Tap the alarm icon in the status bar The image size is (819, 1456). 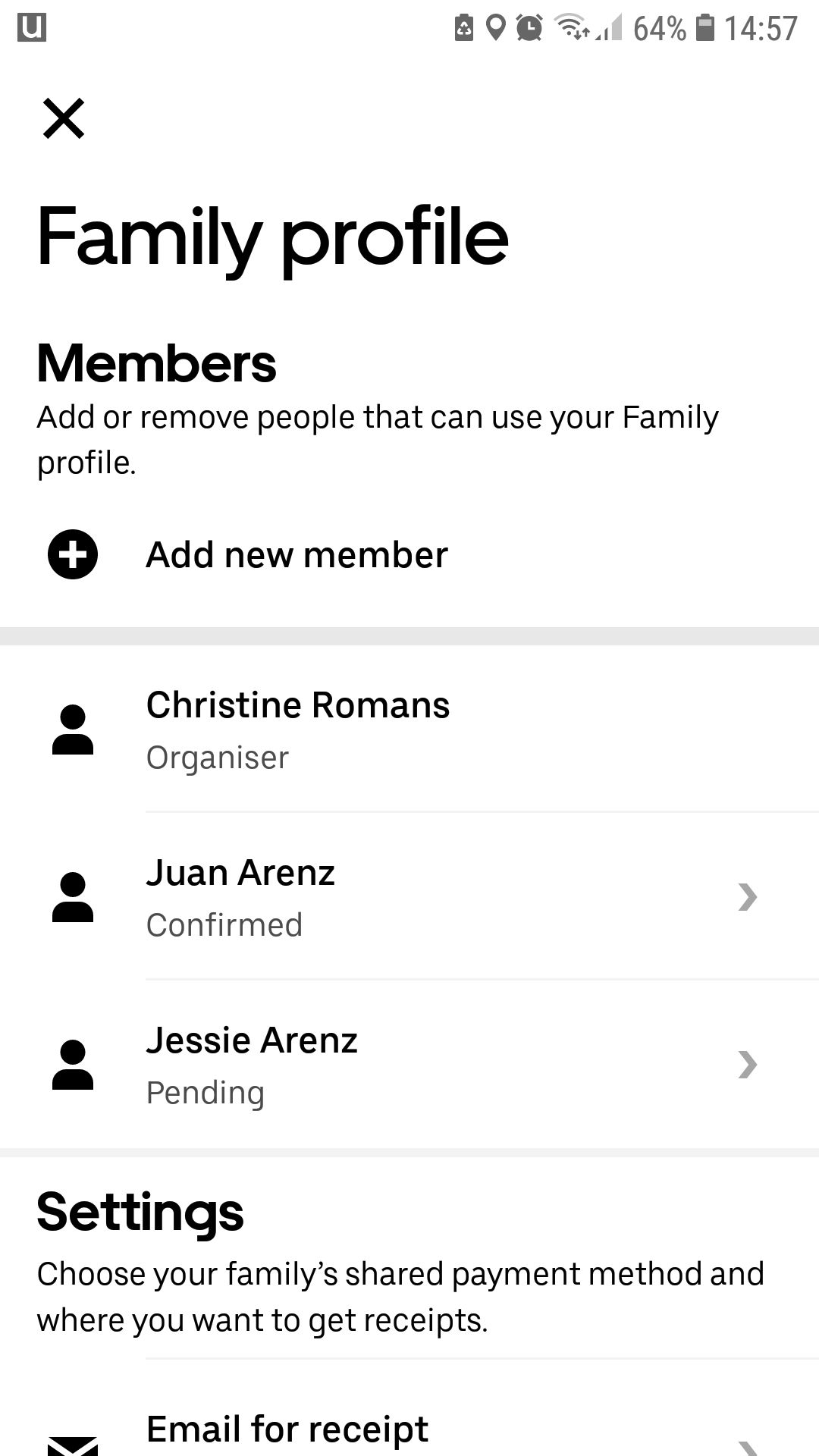(527, 27)
